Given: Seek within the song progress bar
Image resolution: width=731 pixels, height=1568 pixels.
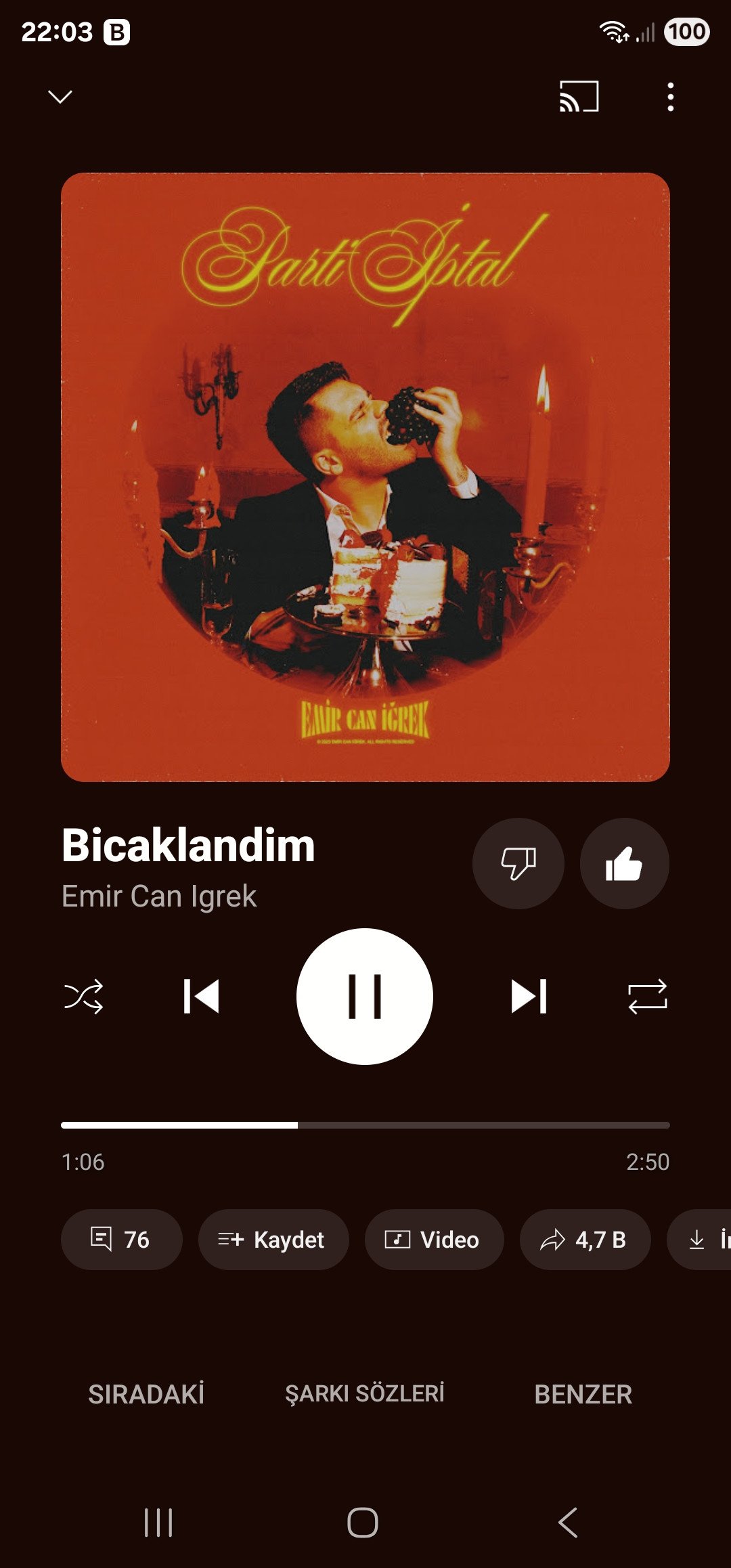Looking at the screenshot, I should pyautogui.click(x=365, y=1125).
